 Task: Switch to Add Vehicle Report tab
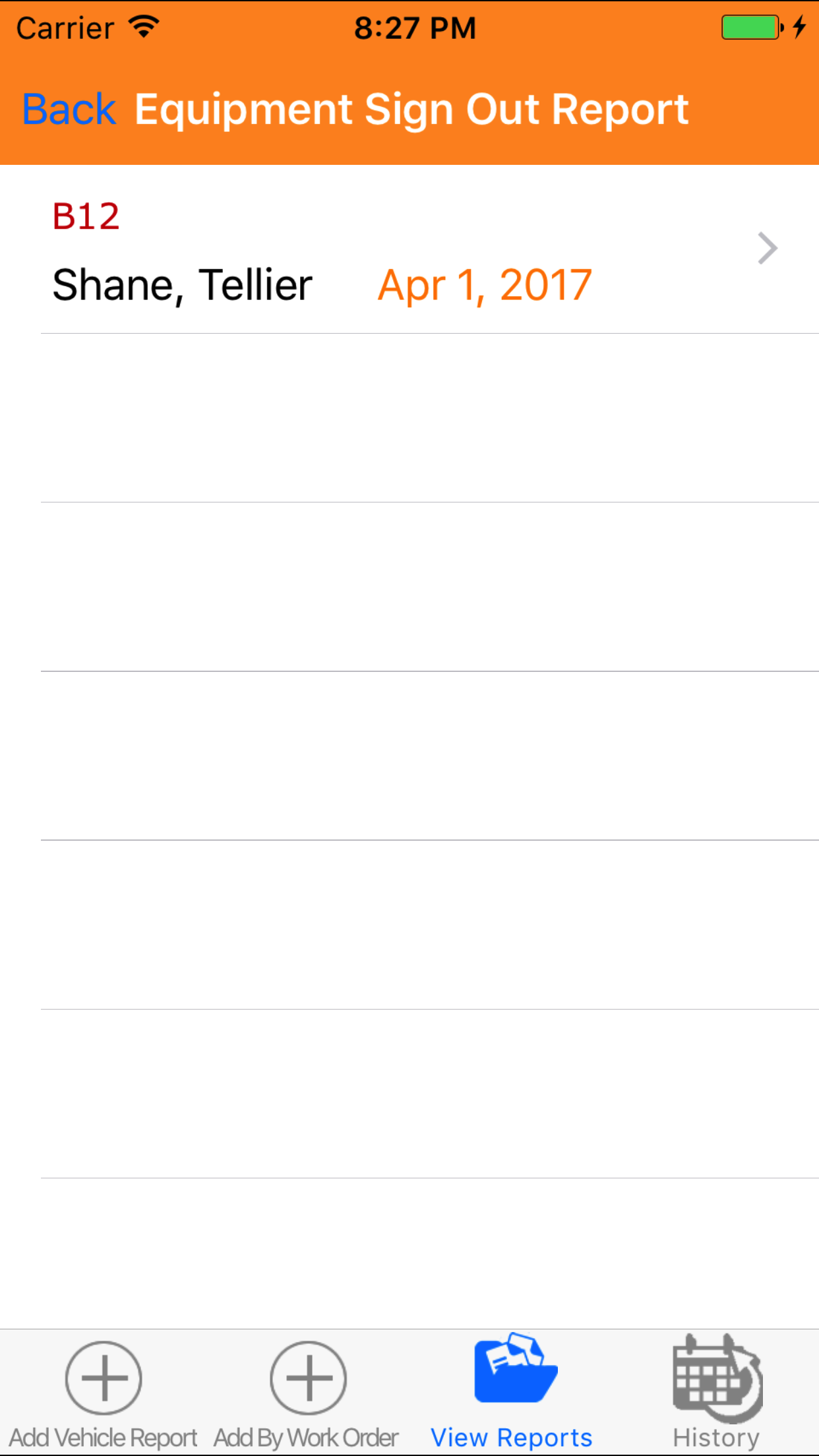point(104,1393)
